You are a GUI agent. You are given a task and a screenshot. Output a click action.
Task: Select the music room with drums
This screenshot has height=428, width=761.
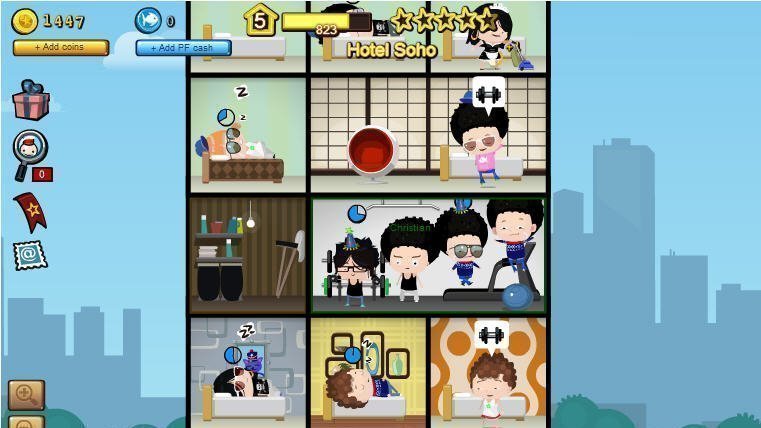pyautogui.click(x=248, y=255)
